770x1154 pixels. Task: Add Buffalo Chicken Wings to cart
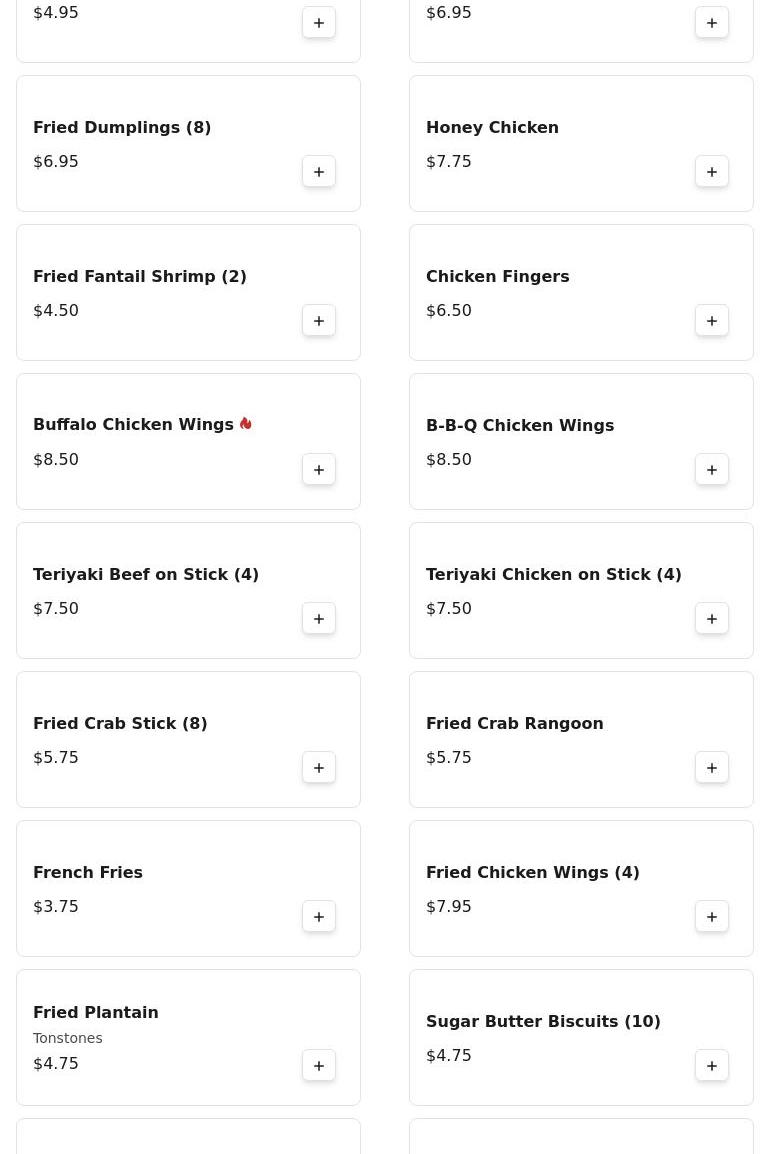(319, 470)
